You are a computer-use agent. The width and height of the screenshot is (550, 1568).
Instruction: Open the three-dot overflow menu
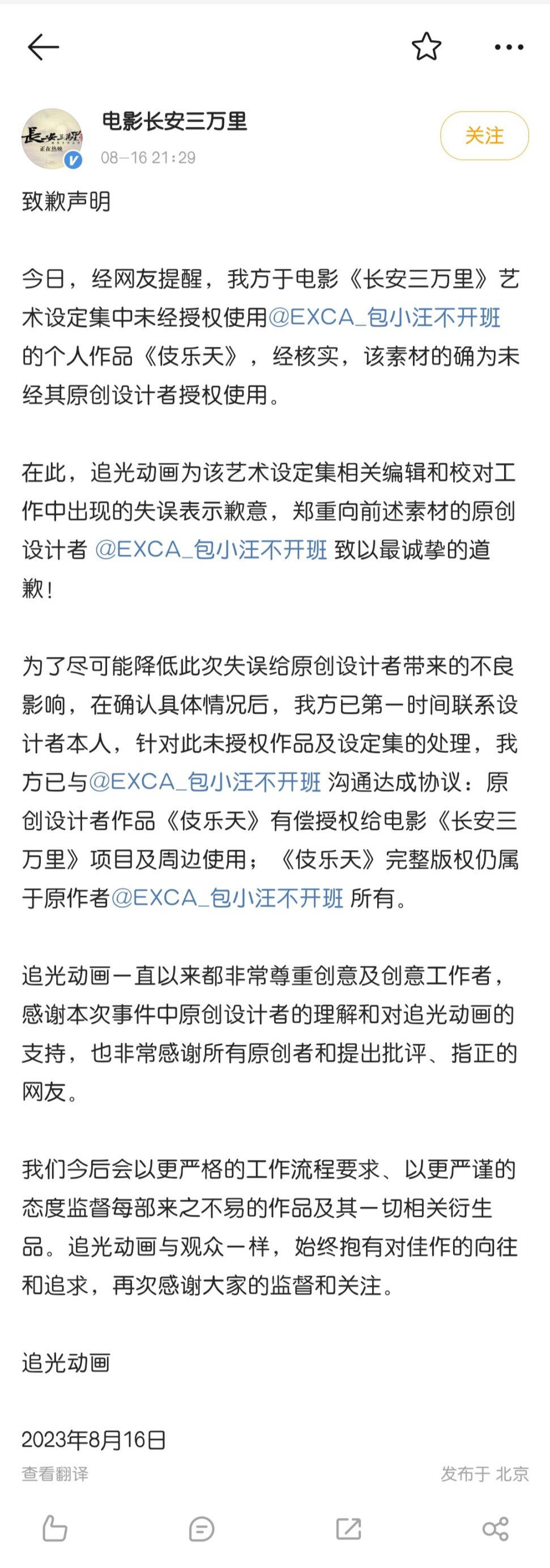[x=509, y=47]
